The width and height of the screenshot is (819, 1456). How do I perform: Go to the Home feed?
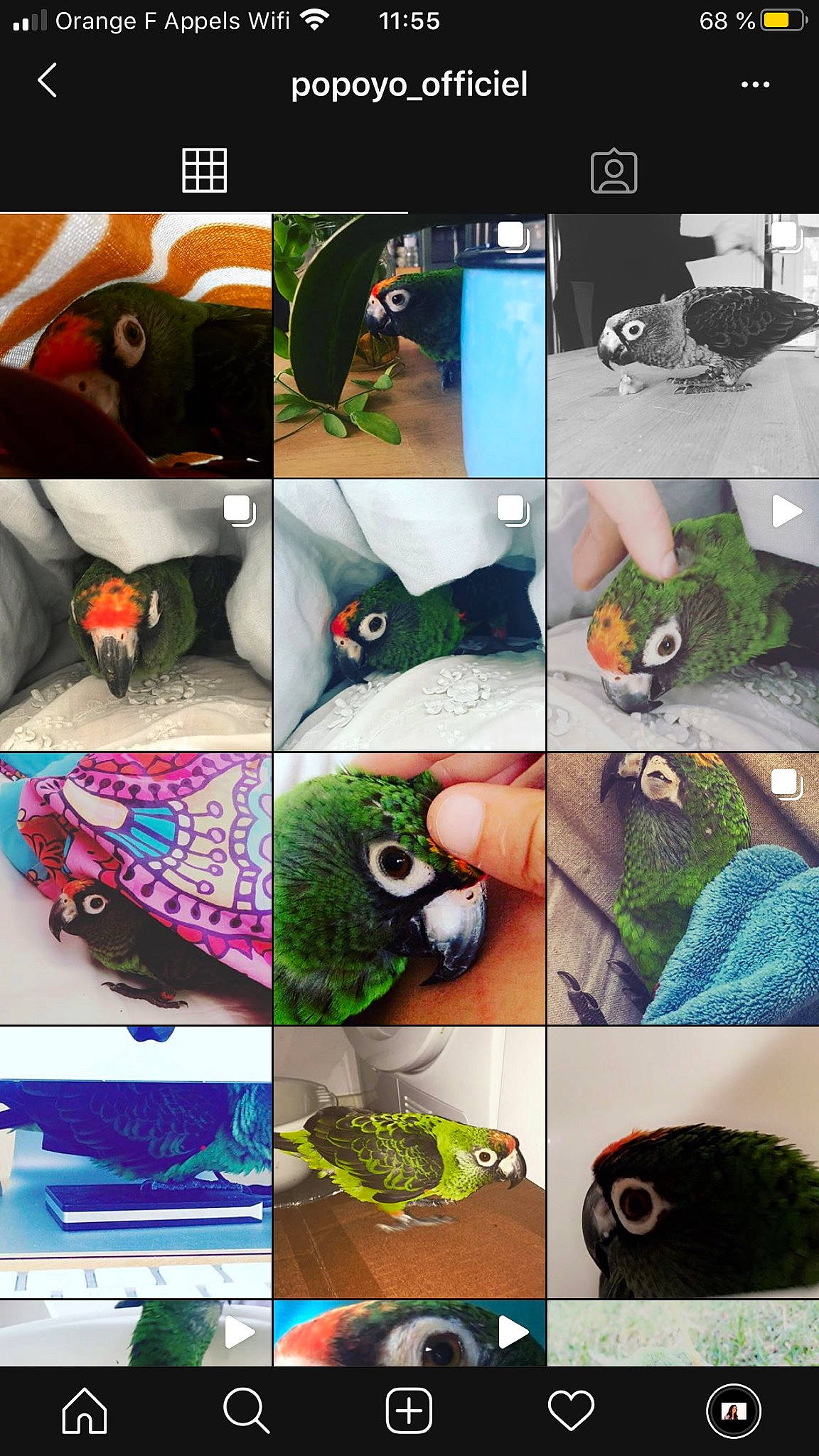click(84, 1410)
